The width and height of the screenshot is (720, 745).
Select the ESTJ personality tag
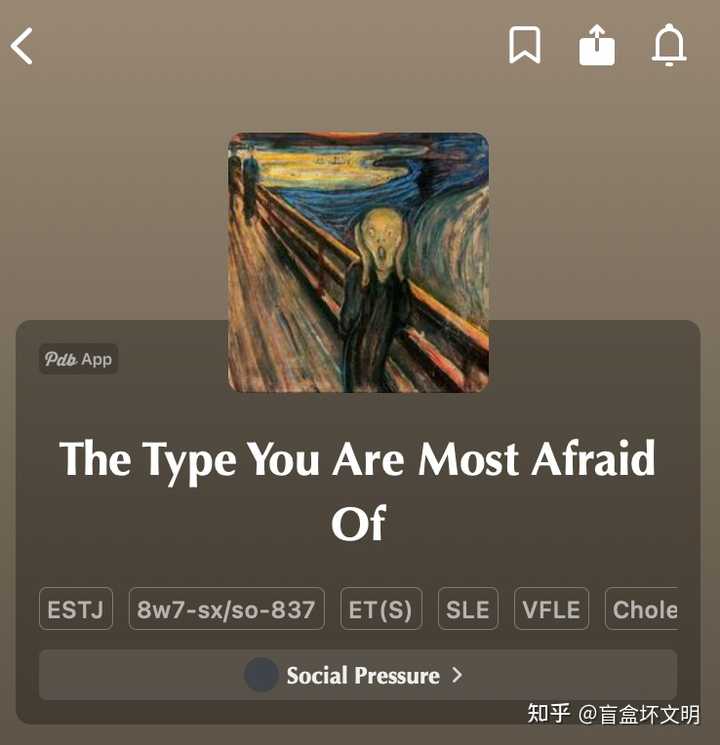pos(75,608)
